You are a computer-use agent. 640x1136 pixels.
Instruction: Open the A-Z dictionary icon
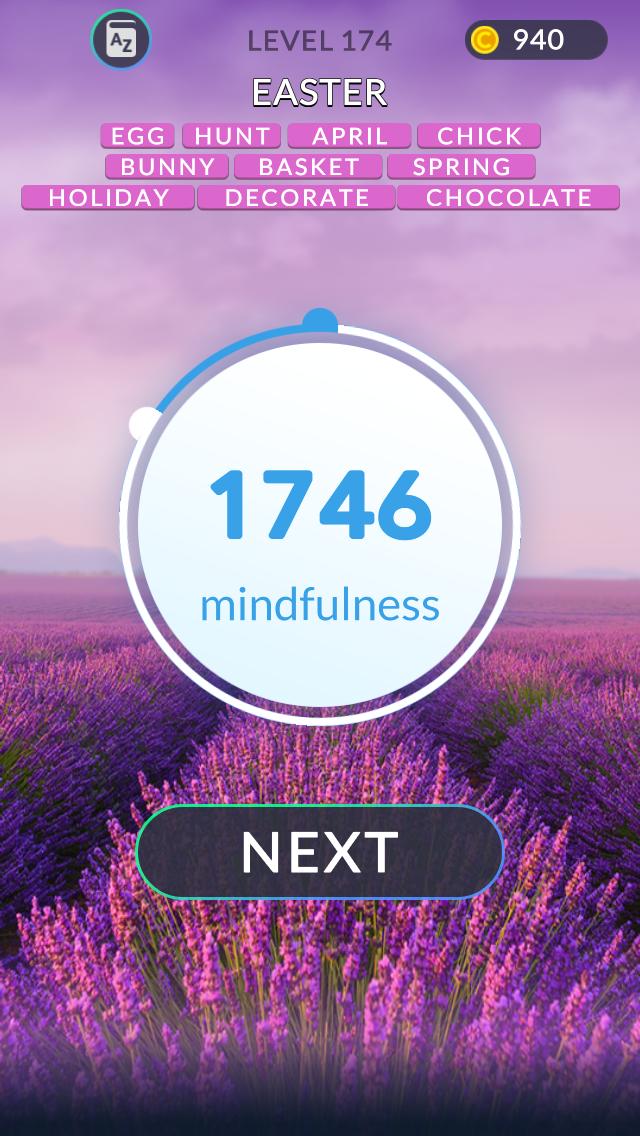click(x=121, y=41)
